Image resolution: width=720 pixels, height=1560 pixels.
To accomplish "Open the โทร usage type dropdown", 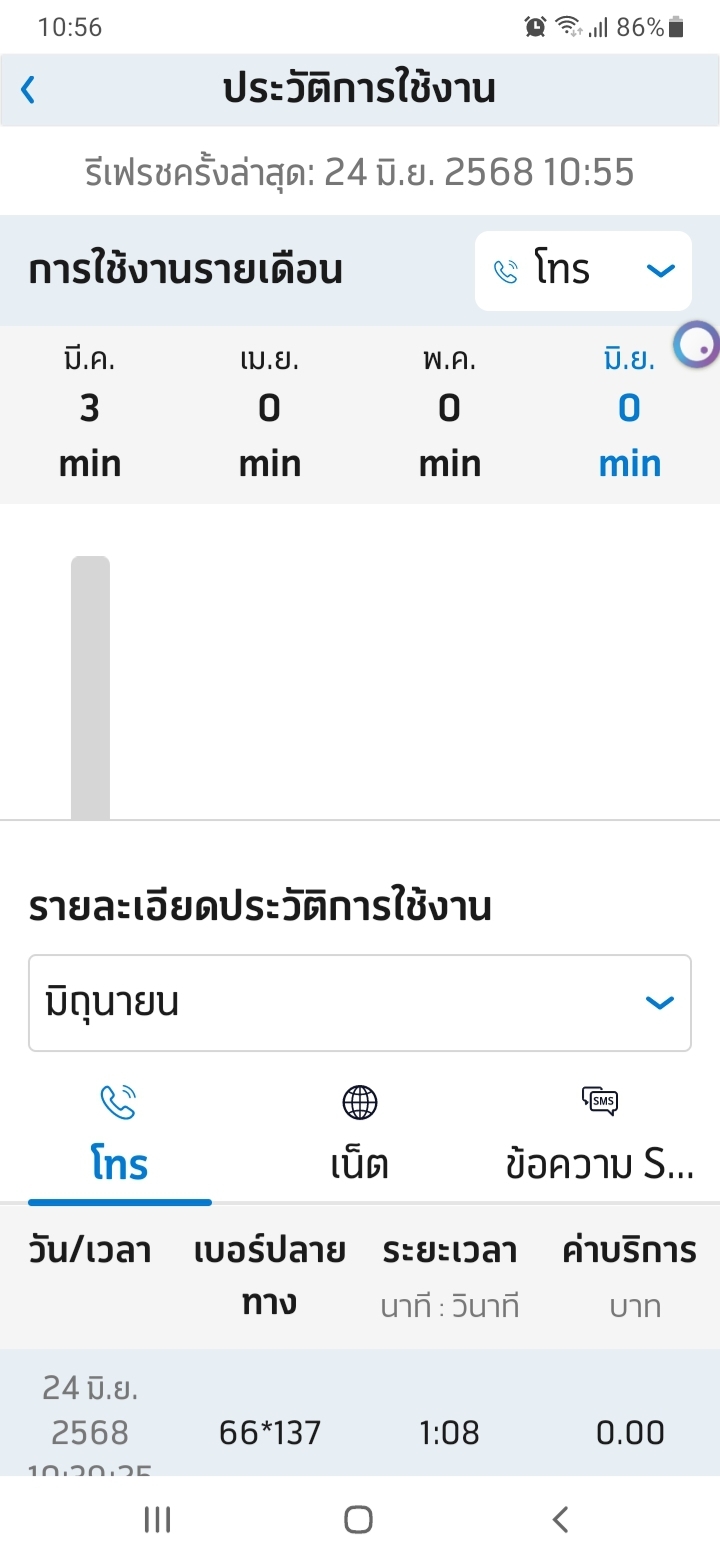I will (x=583, y=271).
